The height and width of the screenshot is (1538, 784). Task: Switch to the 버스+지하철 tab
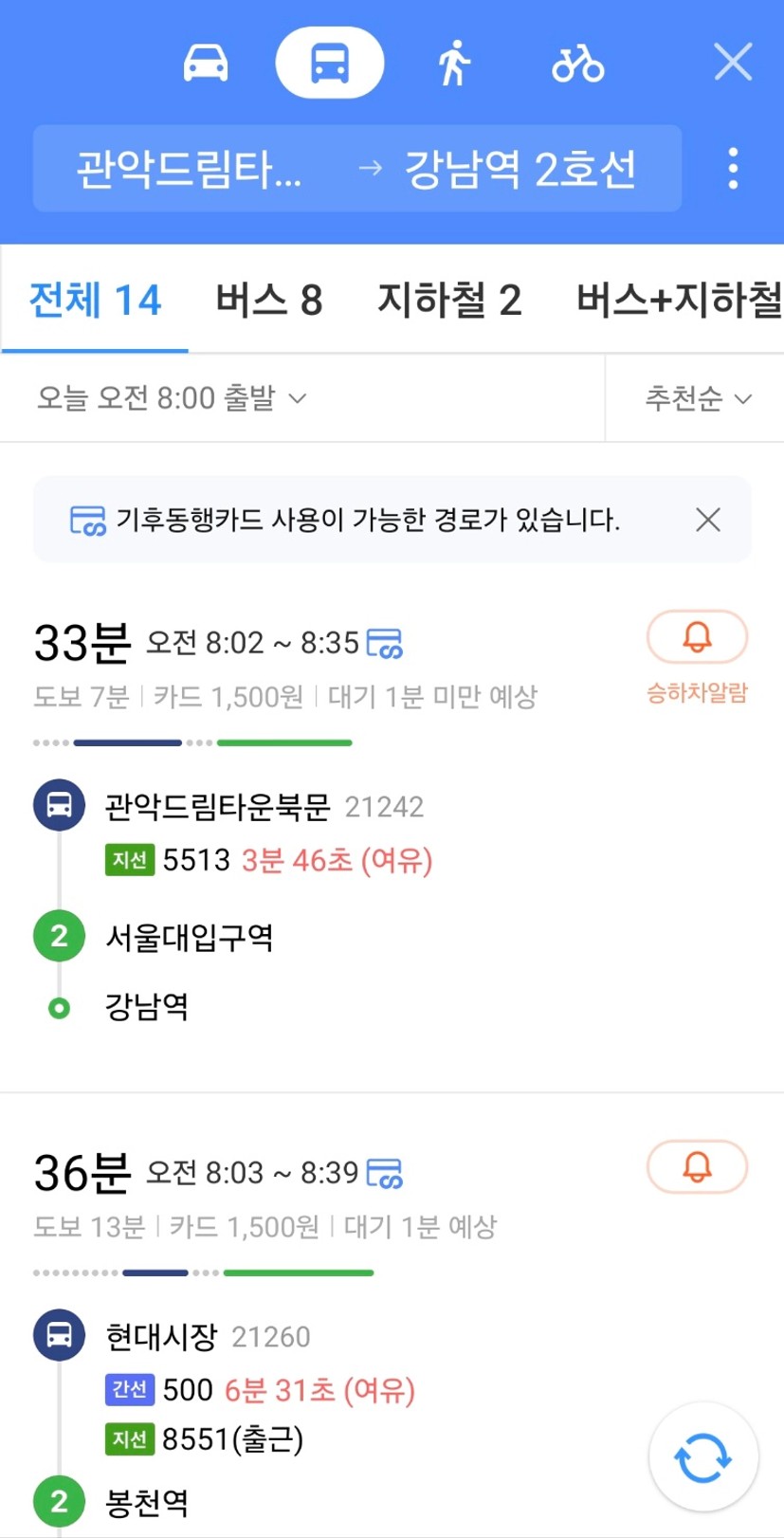coord(679,300)
